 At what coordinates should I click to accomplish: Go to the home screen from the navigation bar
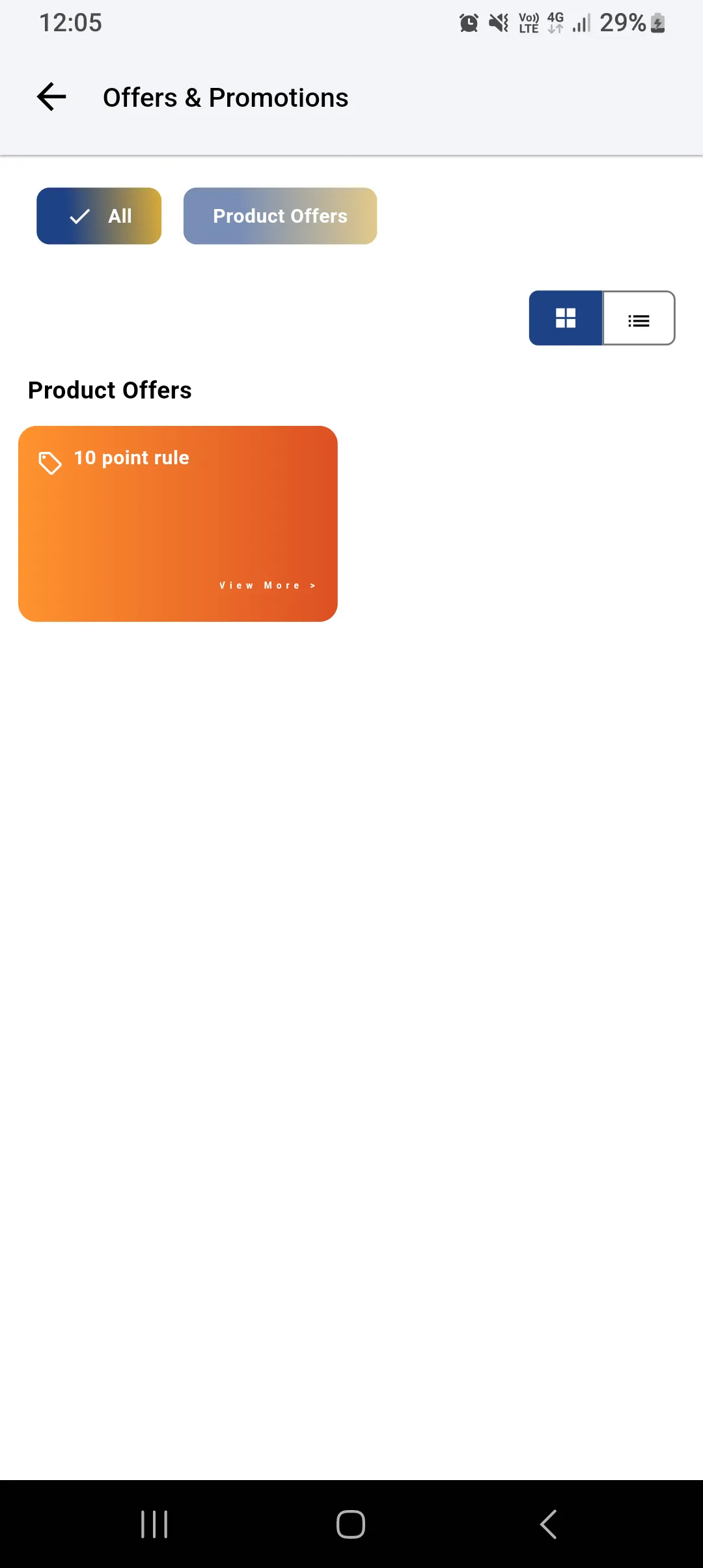pos(351,1524)
